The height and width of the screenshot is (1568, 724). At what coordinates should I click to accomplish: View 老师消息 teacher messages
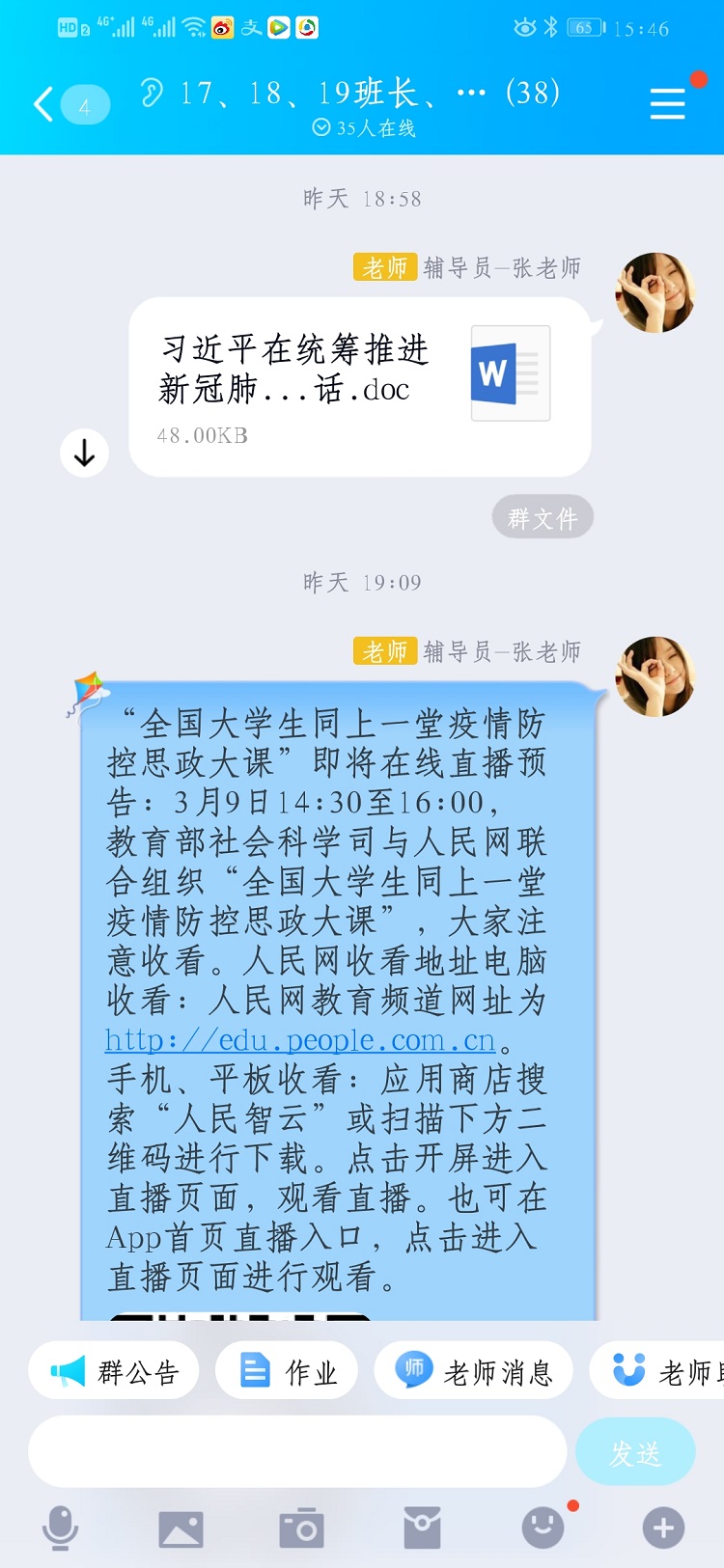[473, 1371]
